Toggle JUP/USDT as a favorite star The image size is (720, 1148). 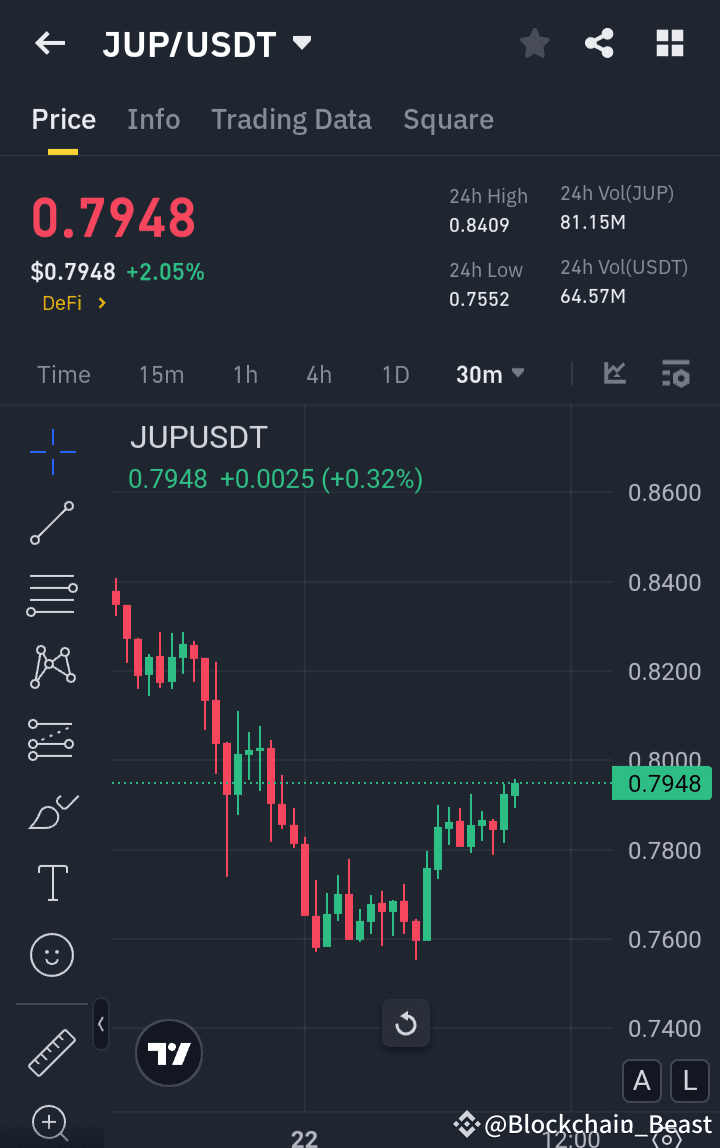[534, 43]
